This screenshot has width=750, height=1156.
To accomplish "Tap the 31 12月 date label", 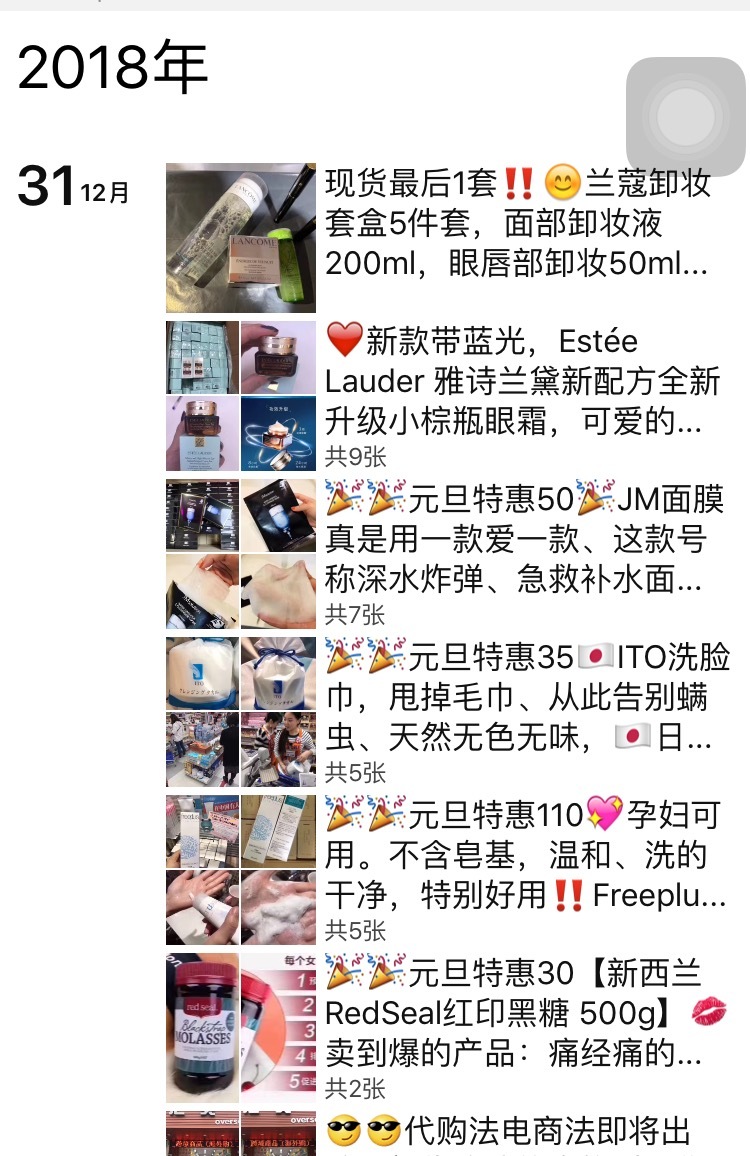I will [70, 188].
